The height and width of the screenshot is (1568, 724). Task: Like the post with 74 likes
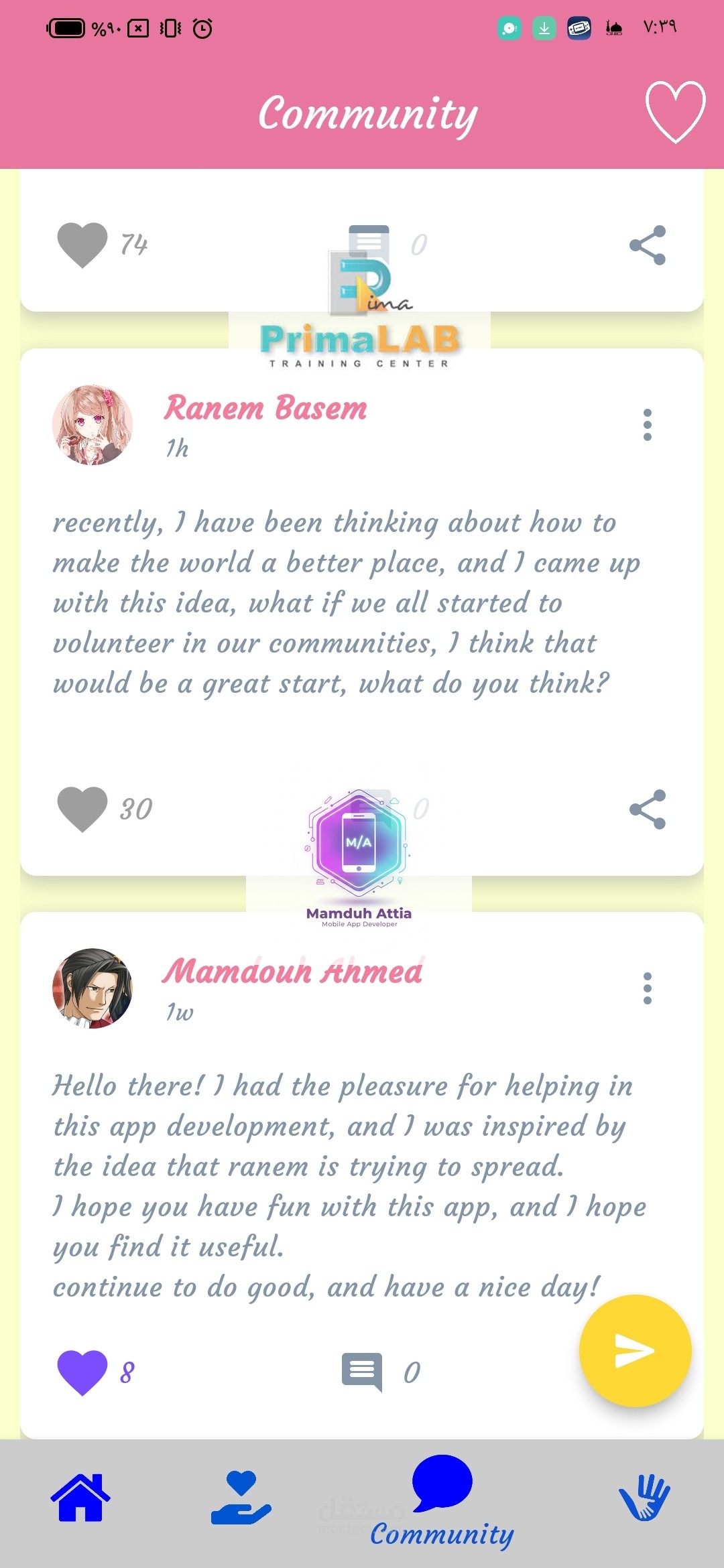tap(82, 245)
